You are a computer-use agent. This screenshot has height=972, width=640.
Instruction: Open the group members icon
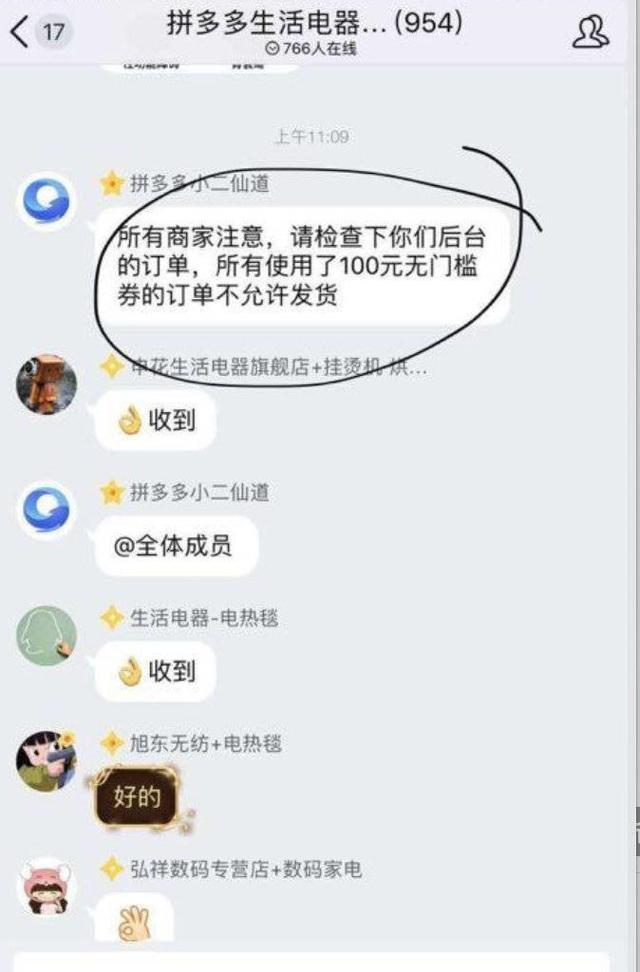point(590,32)
